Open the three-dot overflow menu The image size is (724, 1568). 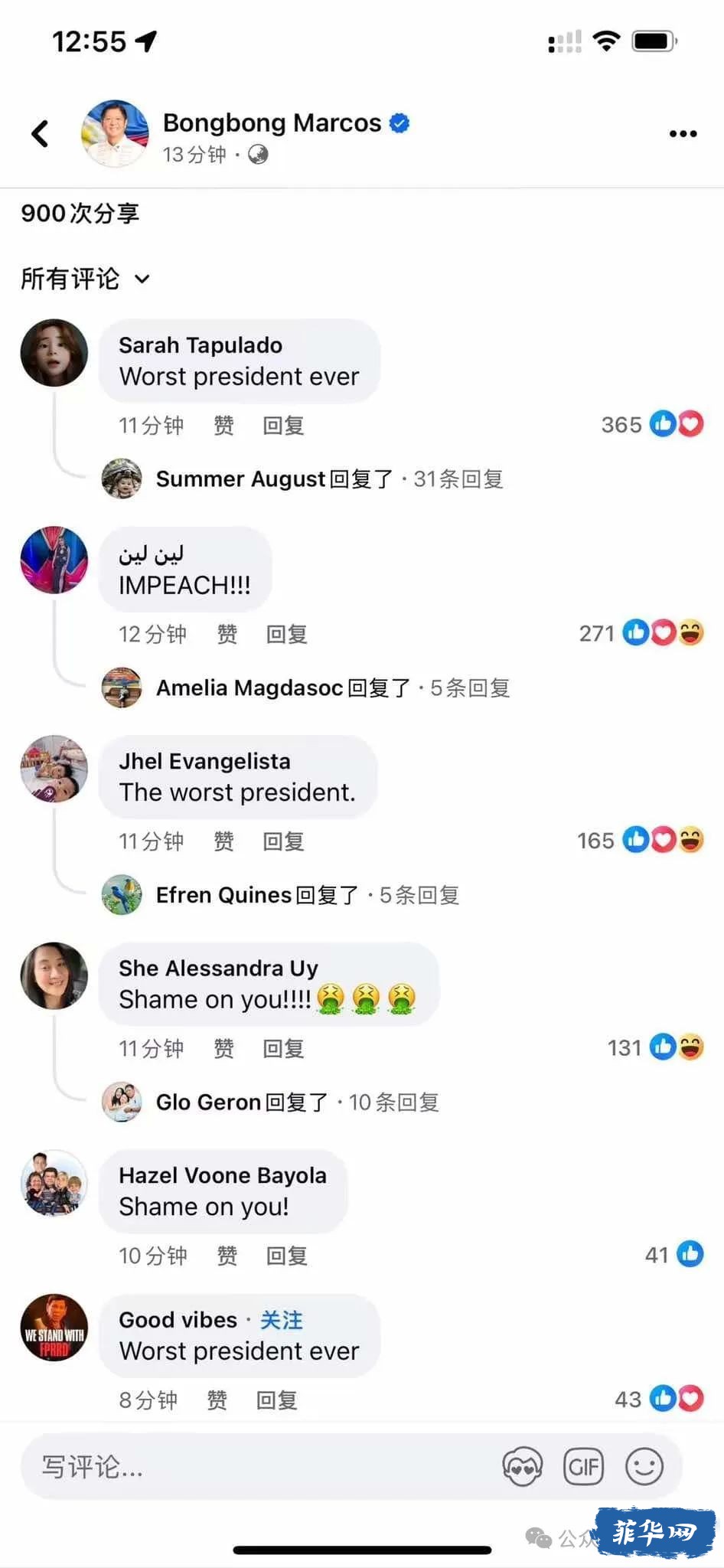pyautogui.click(x=683, y=133)
